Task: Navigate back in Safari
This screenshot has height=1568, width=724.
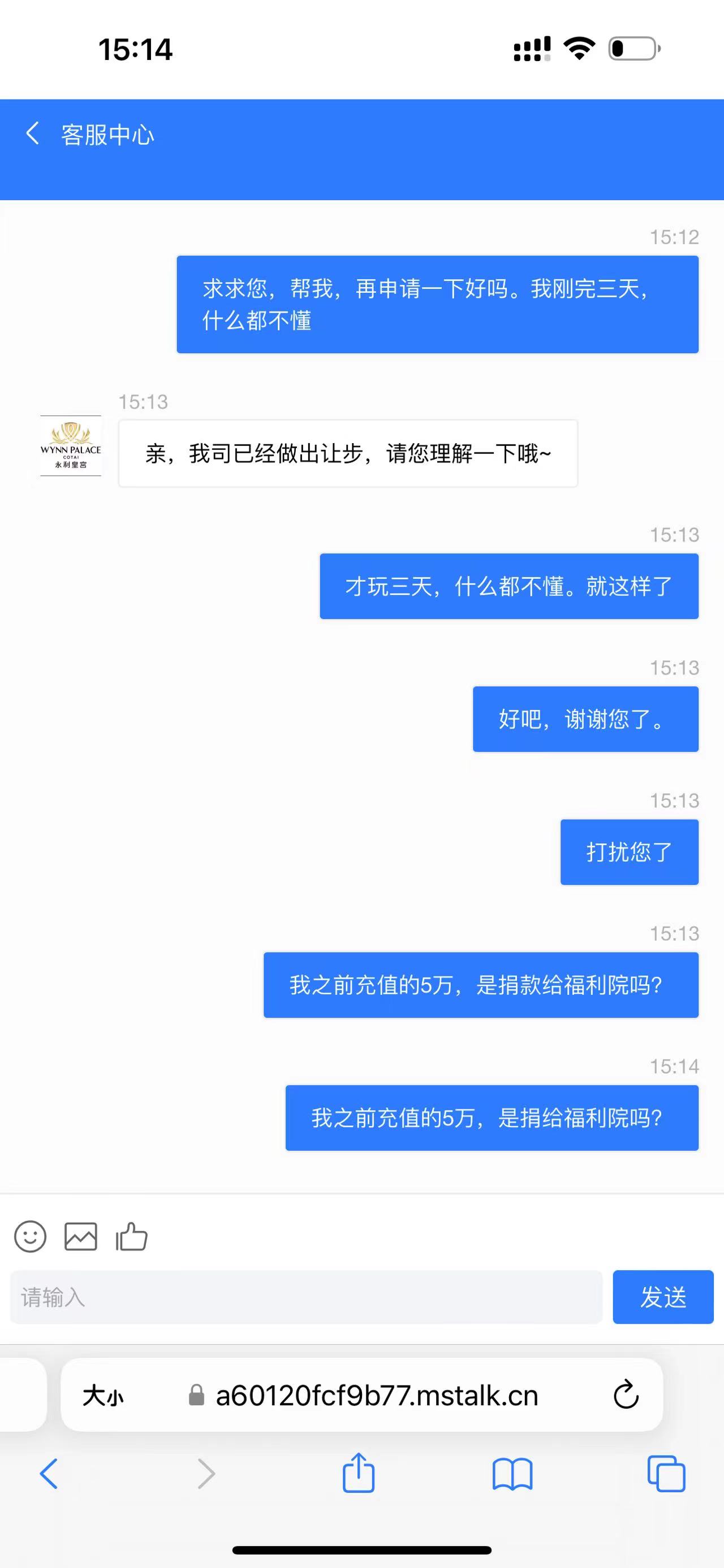Action: 49,1474
